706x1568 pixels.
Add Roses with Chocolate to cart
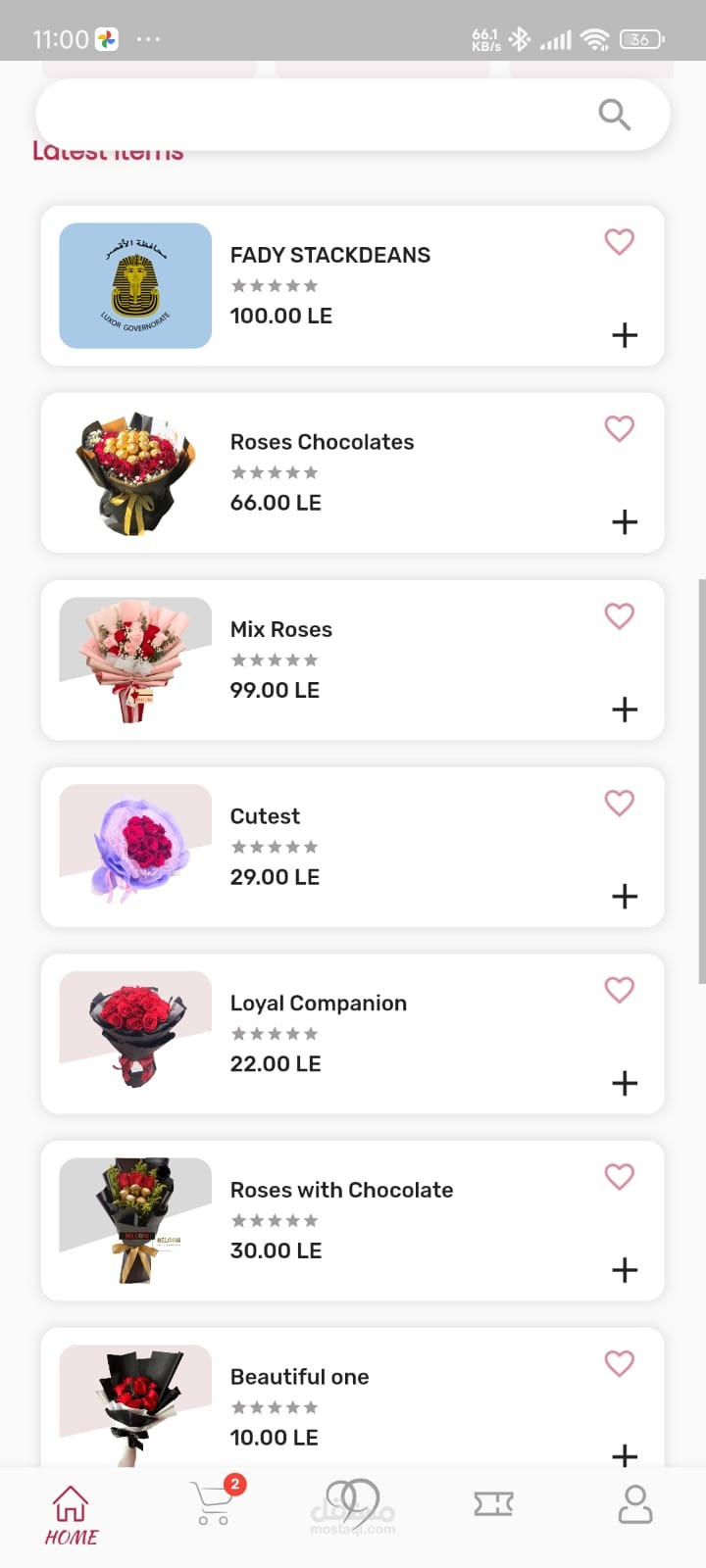pyautogui.click(x=625, y=1270)
